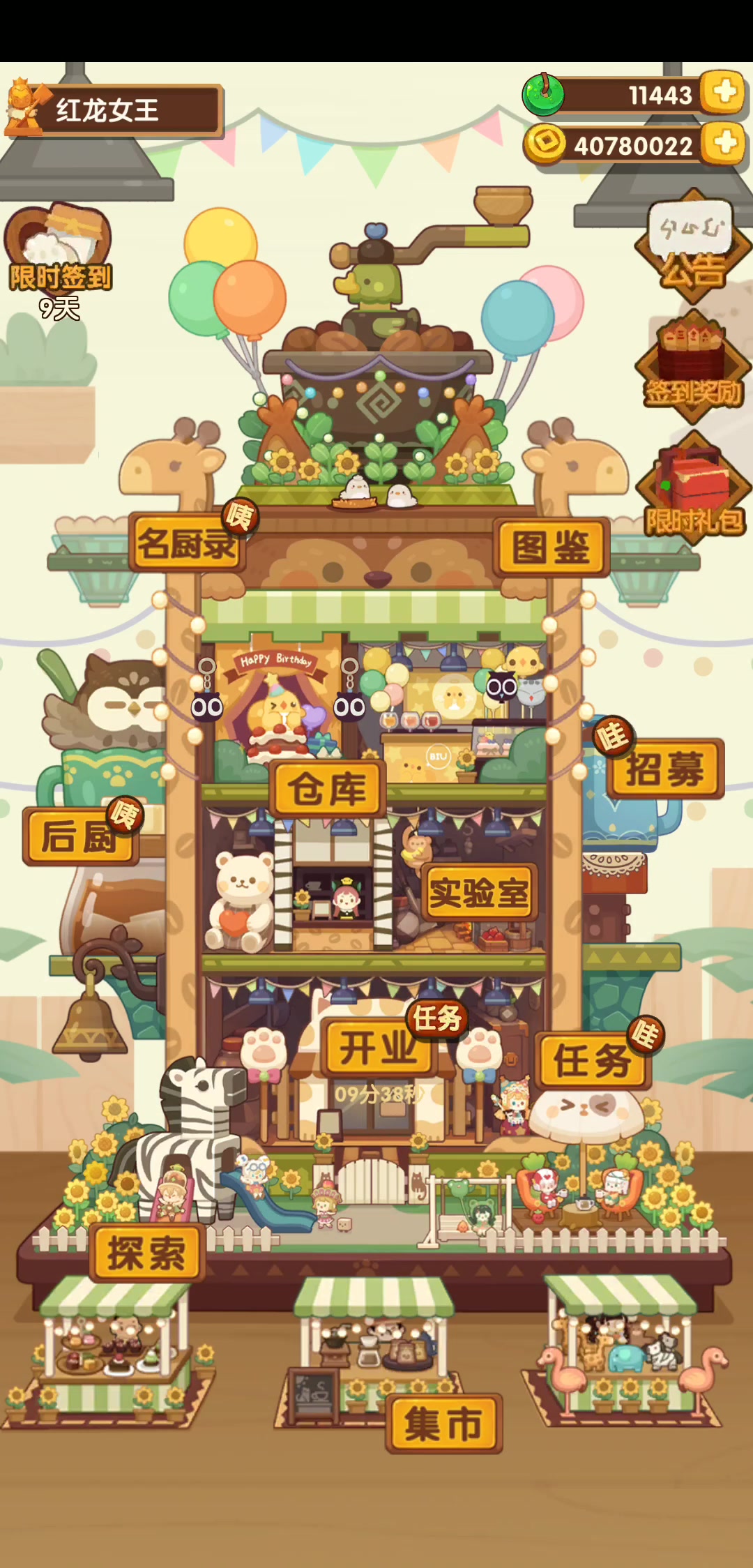Tap the 开业 open-for-business button
The width and height of the screenshot is (753, 1568).
[x=379, y=1048]
